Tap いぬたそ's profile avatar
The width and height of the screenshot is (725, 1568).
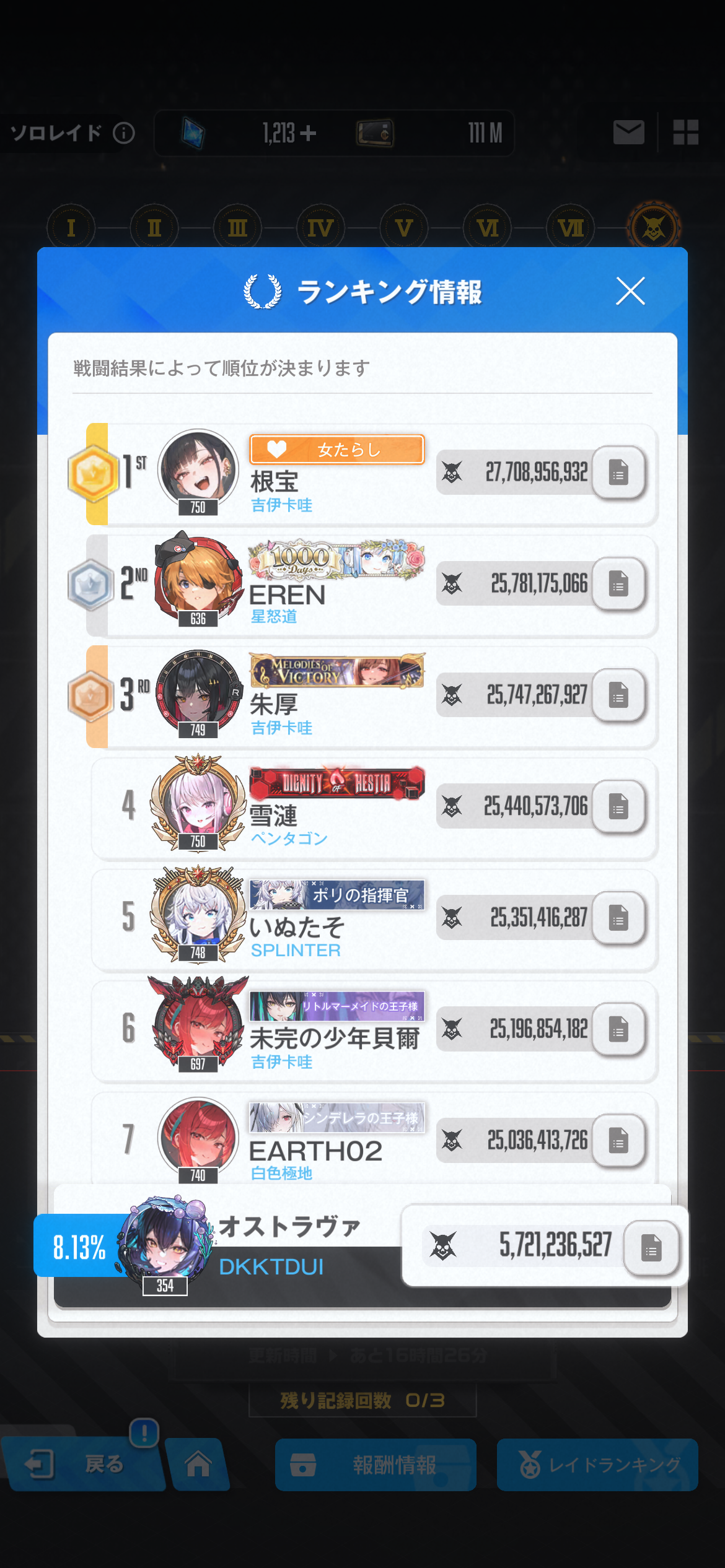(198, 915)
